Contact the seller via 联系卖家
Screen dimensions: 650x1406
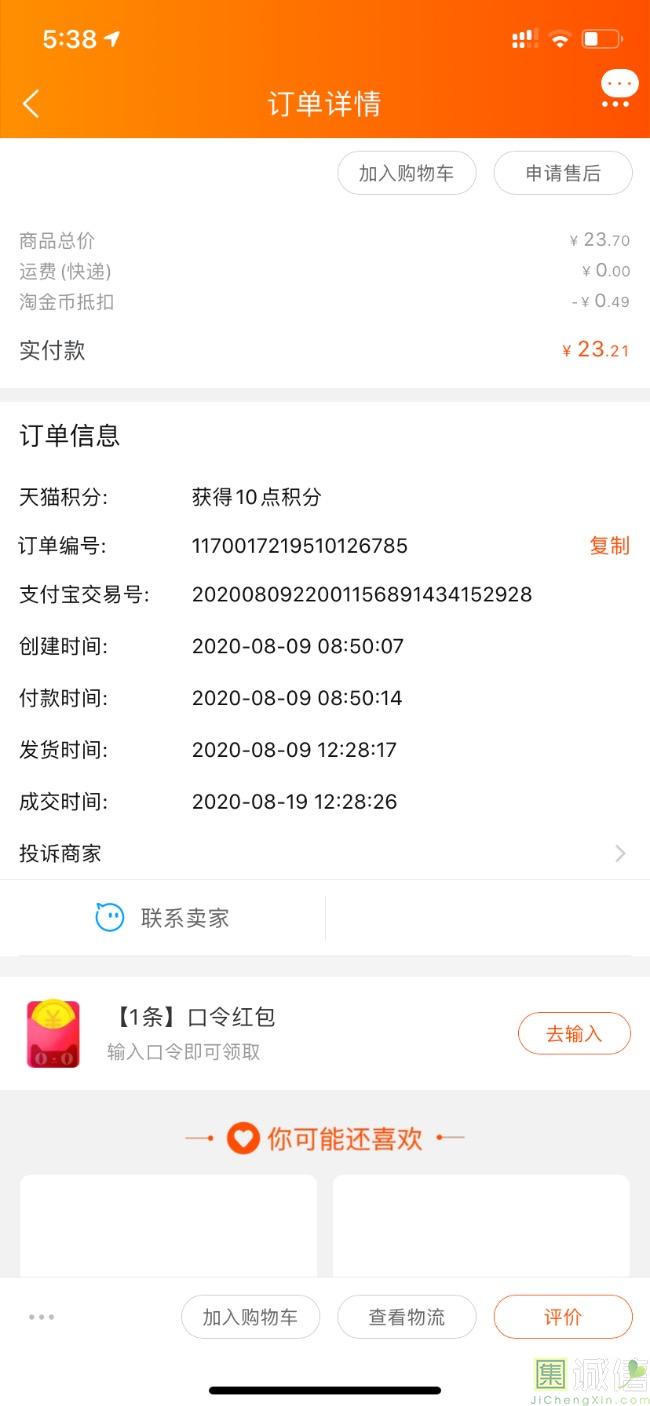coord(163,918)
